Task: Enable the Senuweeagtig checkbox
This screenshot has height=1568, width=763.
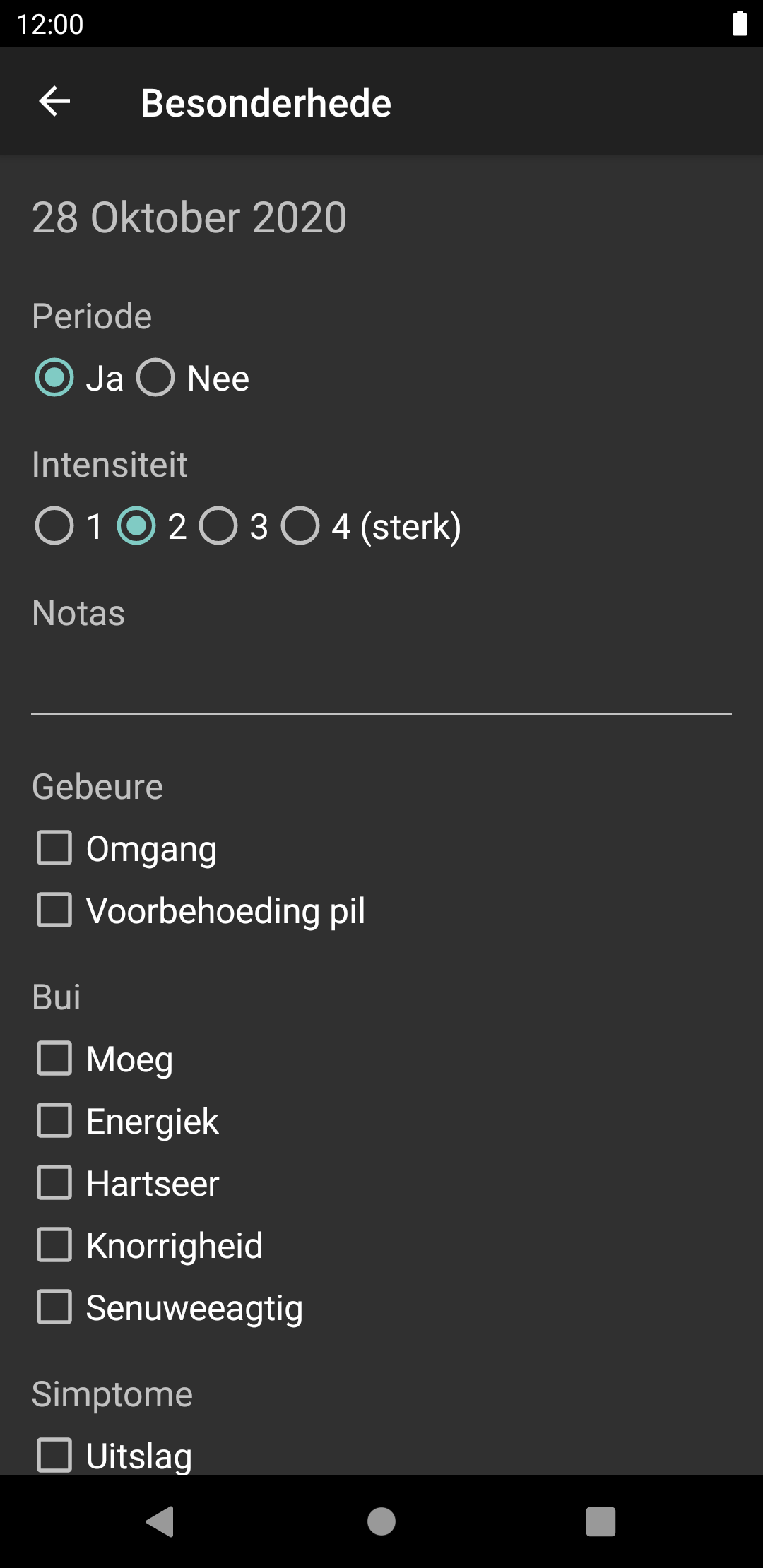Action: (169, 1307)
